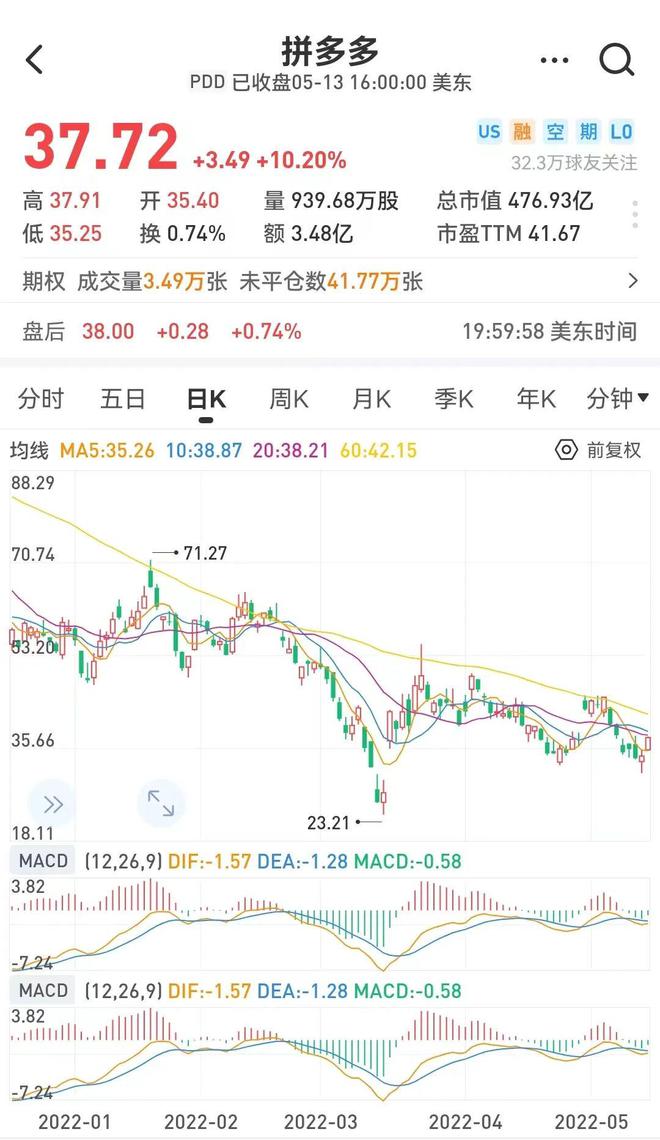Expand the 分钟 interval dropdown

click(x=617, y=400)
